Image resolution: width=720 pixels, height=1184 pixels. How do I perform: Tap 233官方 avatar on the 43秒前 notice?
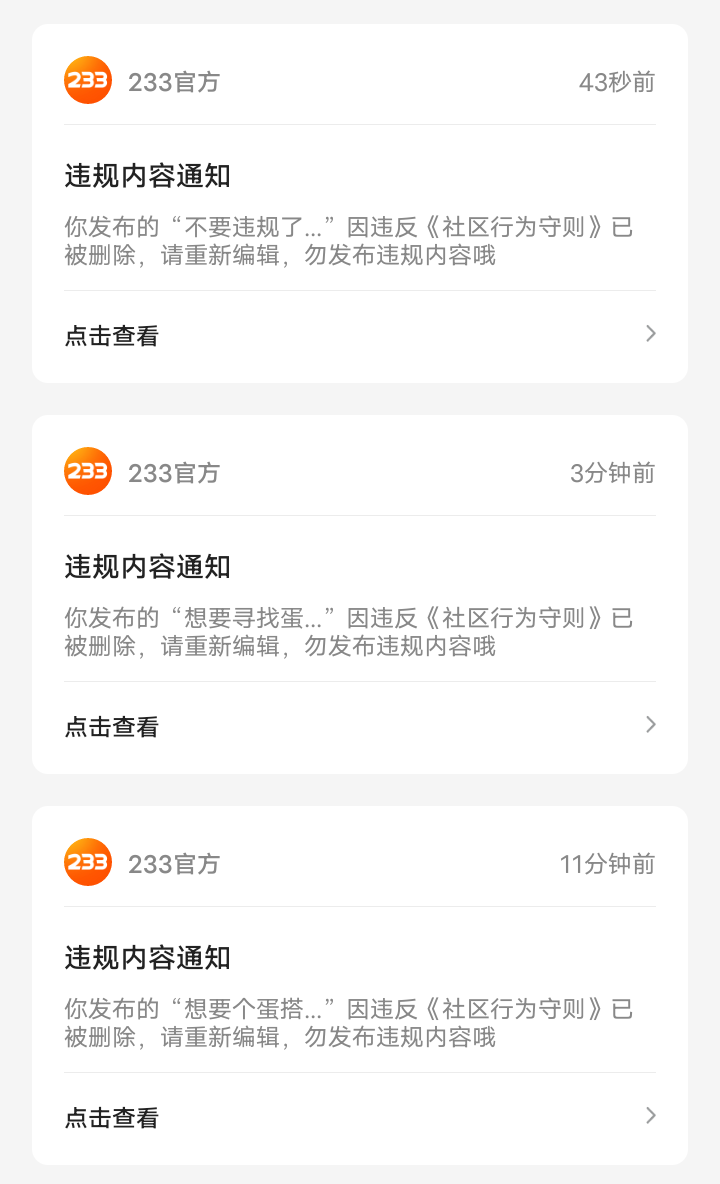88,80
